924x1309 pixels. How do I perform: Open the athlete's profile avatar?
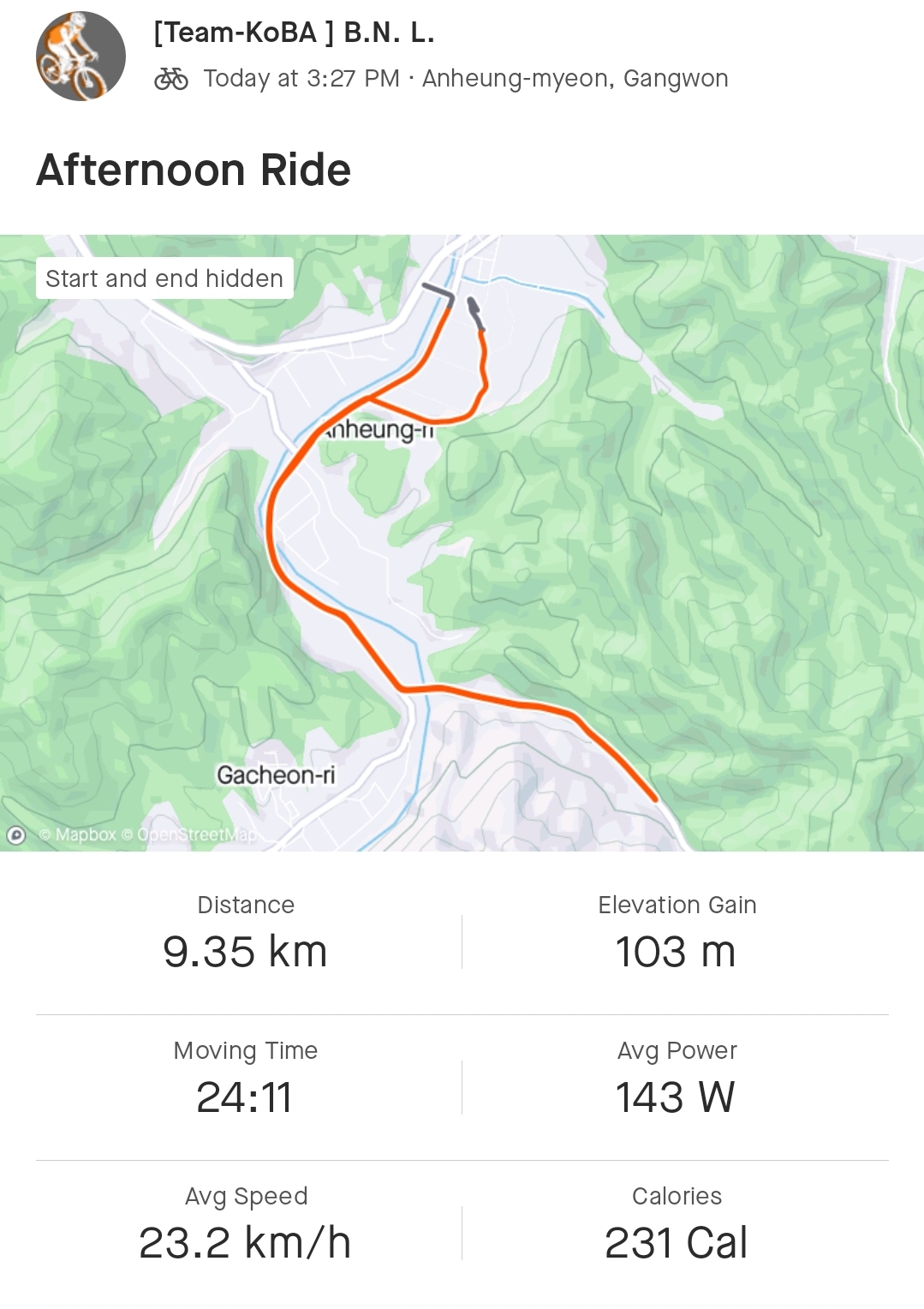click(80, 57)
